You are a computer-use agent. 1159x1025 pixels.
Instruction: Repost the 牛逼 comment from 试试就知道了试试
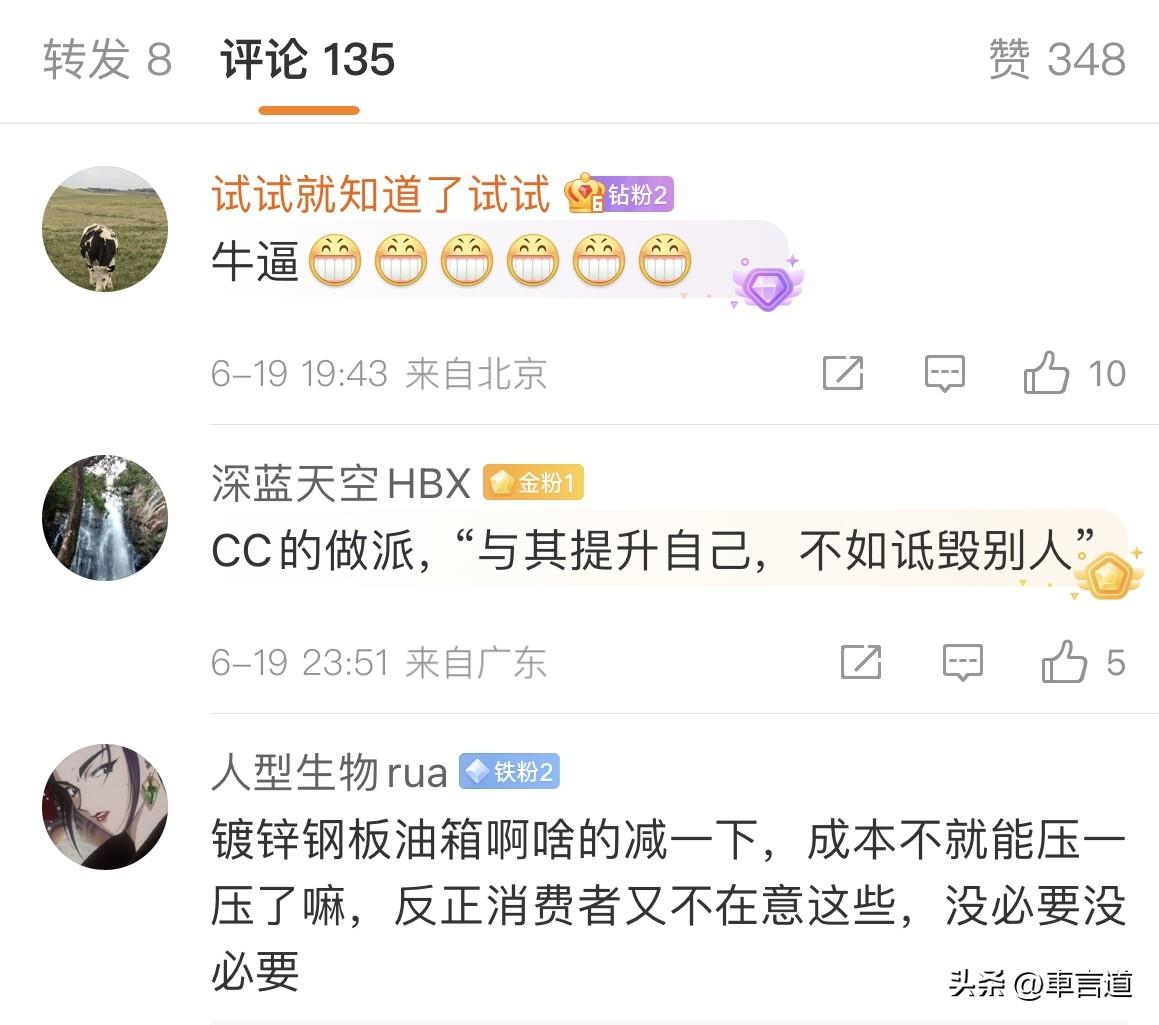coord(843,374)
